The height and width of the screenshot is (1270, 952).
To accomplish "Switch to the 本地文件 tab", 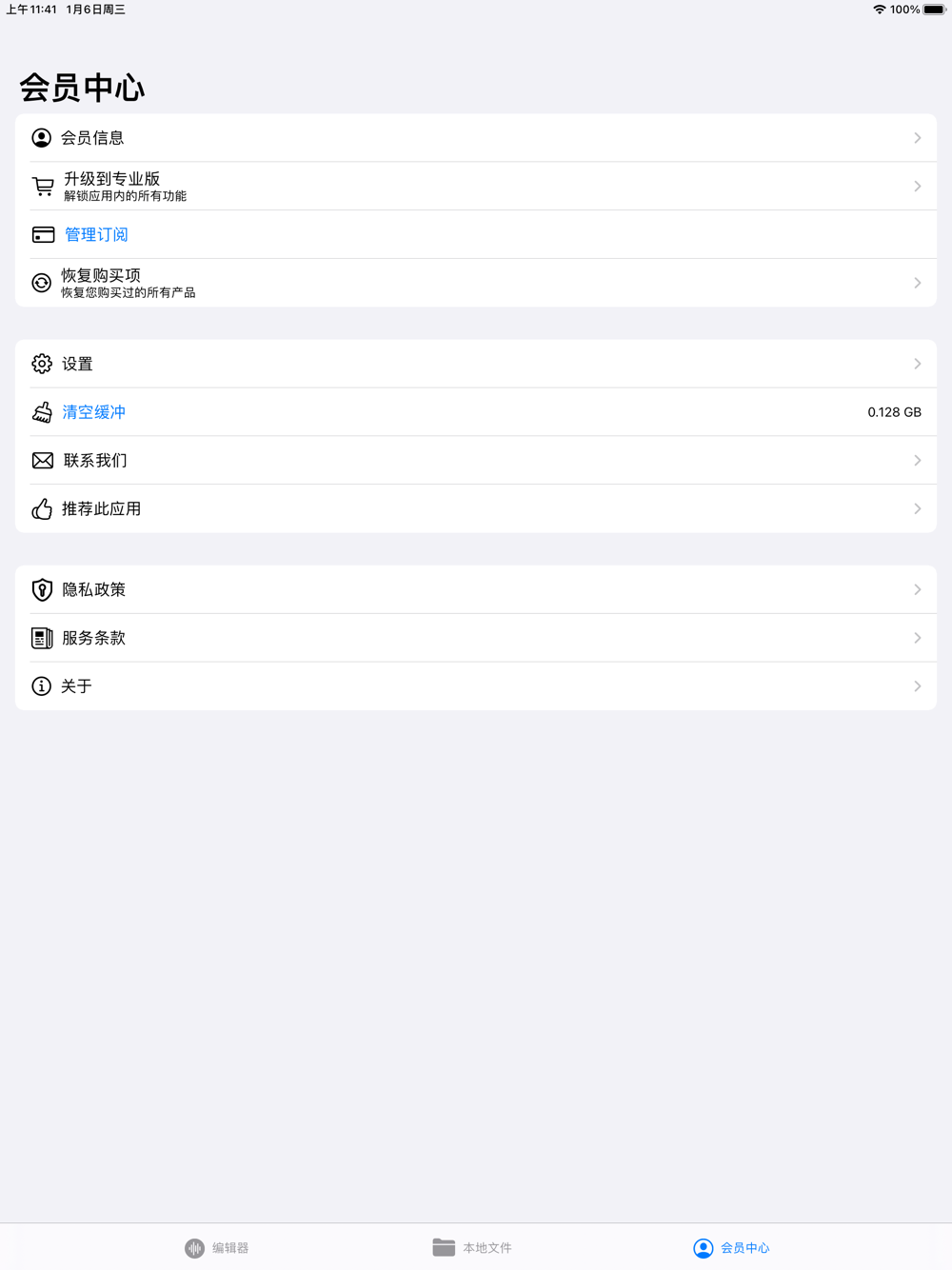I will point(472,1248).
